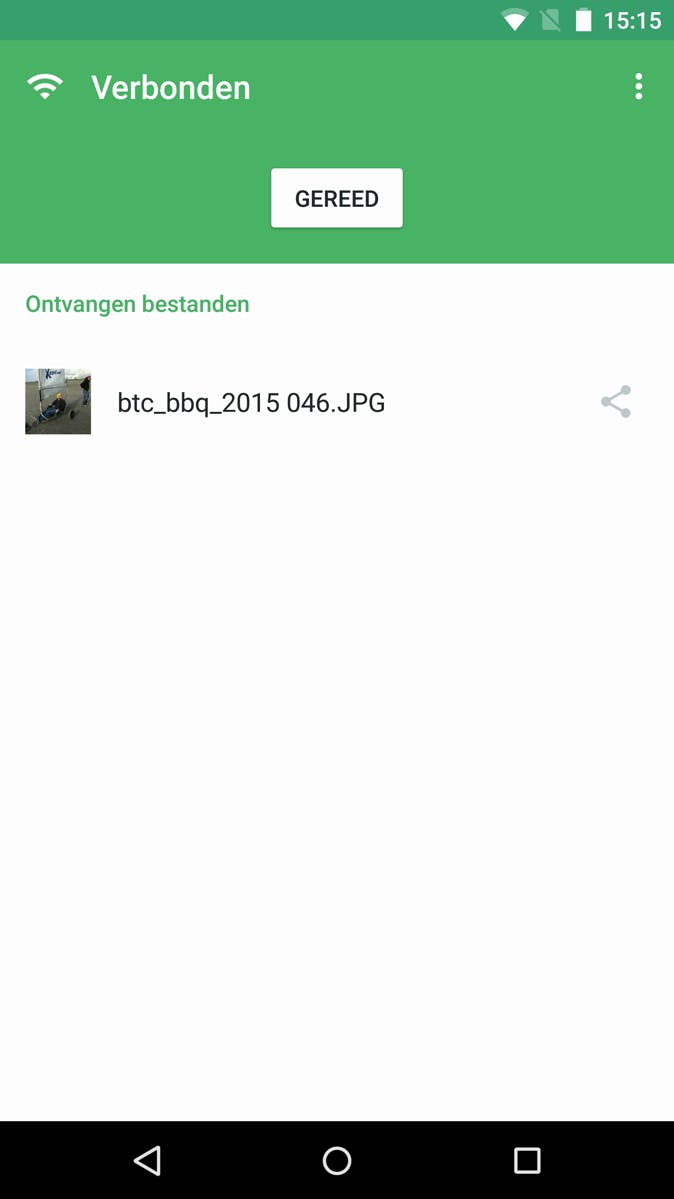Open the overflow menu
Image resolution: width=674 pixels, height=1199 pixels.
tap(638, 87)
